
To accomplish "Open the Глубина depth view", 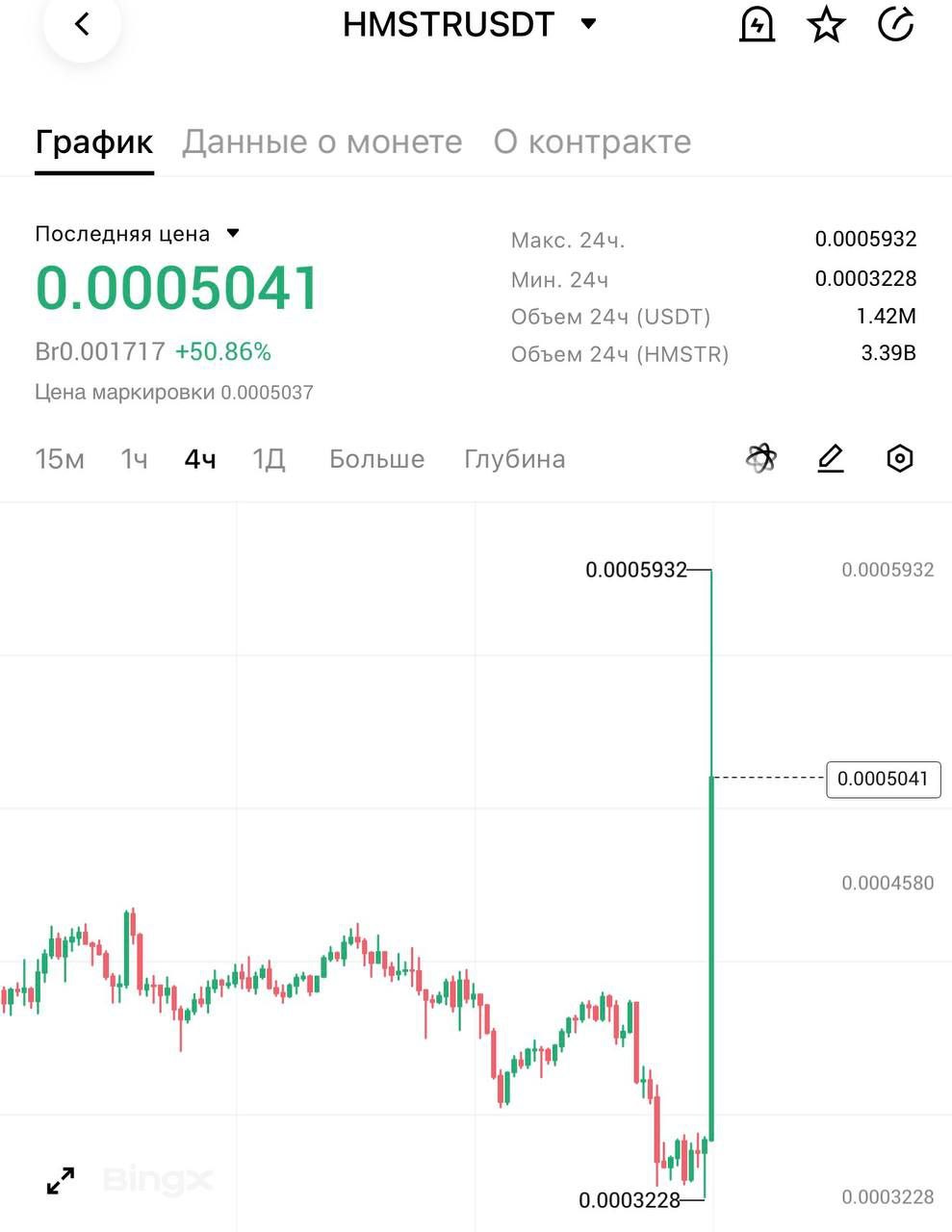I will [514, 459].
